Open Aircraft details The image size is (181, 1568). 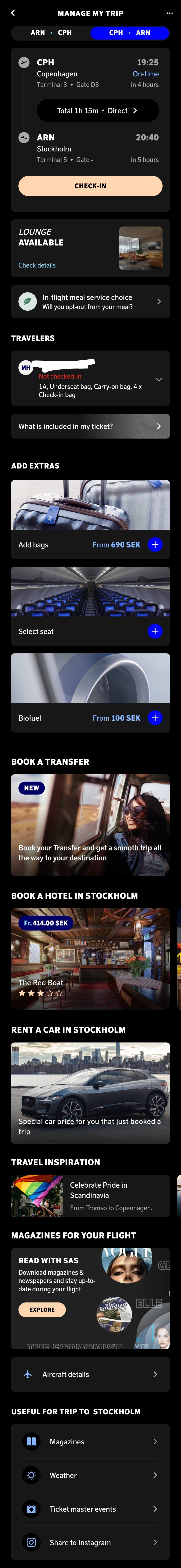point(90,1374)
